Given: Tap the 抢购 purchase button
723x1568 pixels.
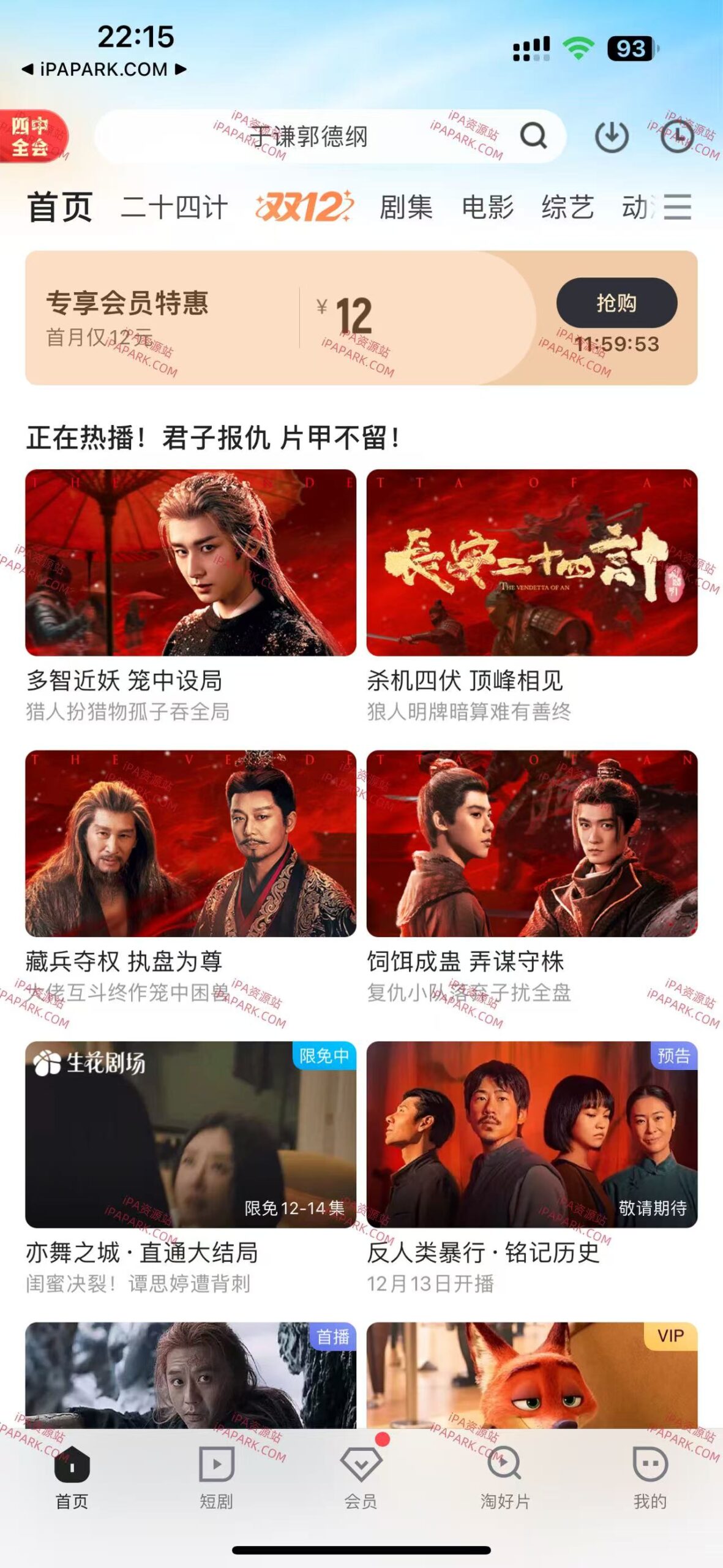Looking at the screenshot, I should pyautogui.click(x=617, y=303).
